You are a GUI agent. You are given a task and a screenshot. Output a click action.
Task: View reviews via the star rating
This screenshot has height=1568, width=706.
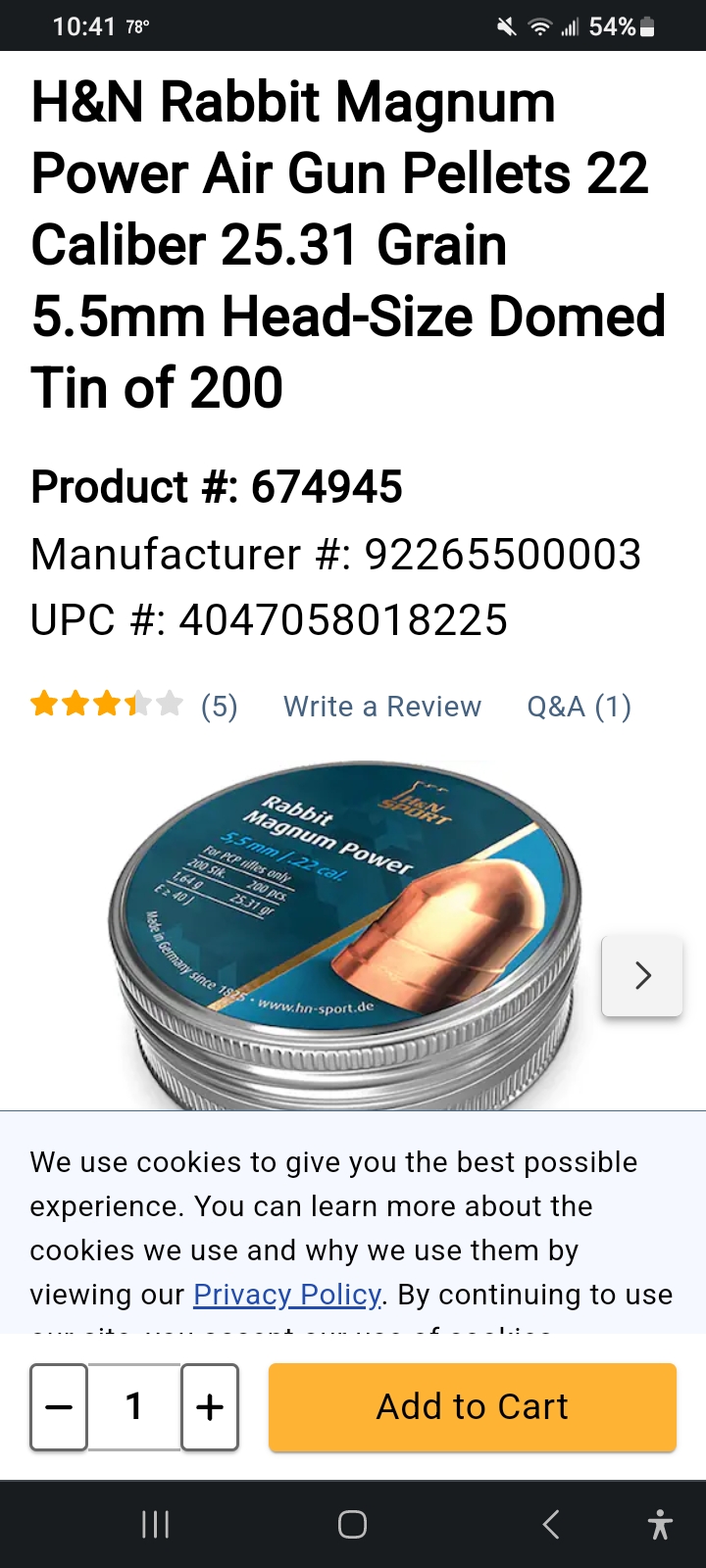[107, 704]
